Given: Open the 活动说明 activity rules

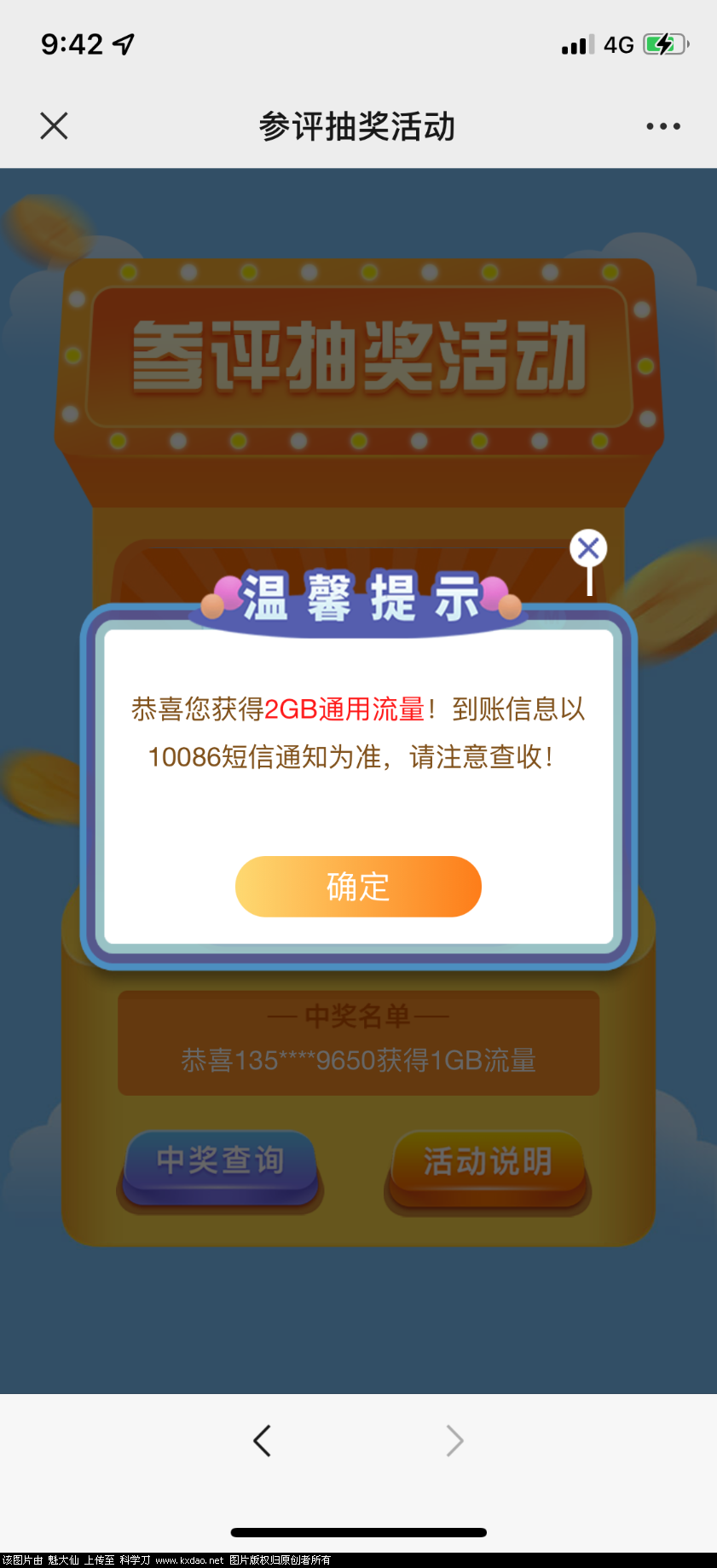Looking at the screenshot, I should coord(487,1161).
